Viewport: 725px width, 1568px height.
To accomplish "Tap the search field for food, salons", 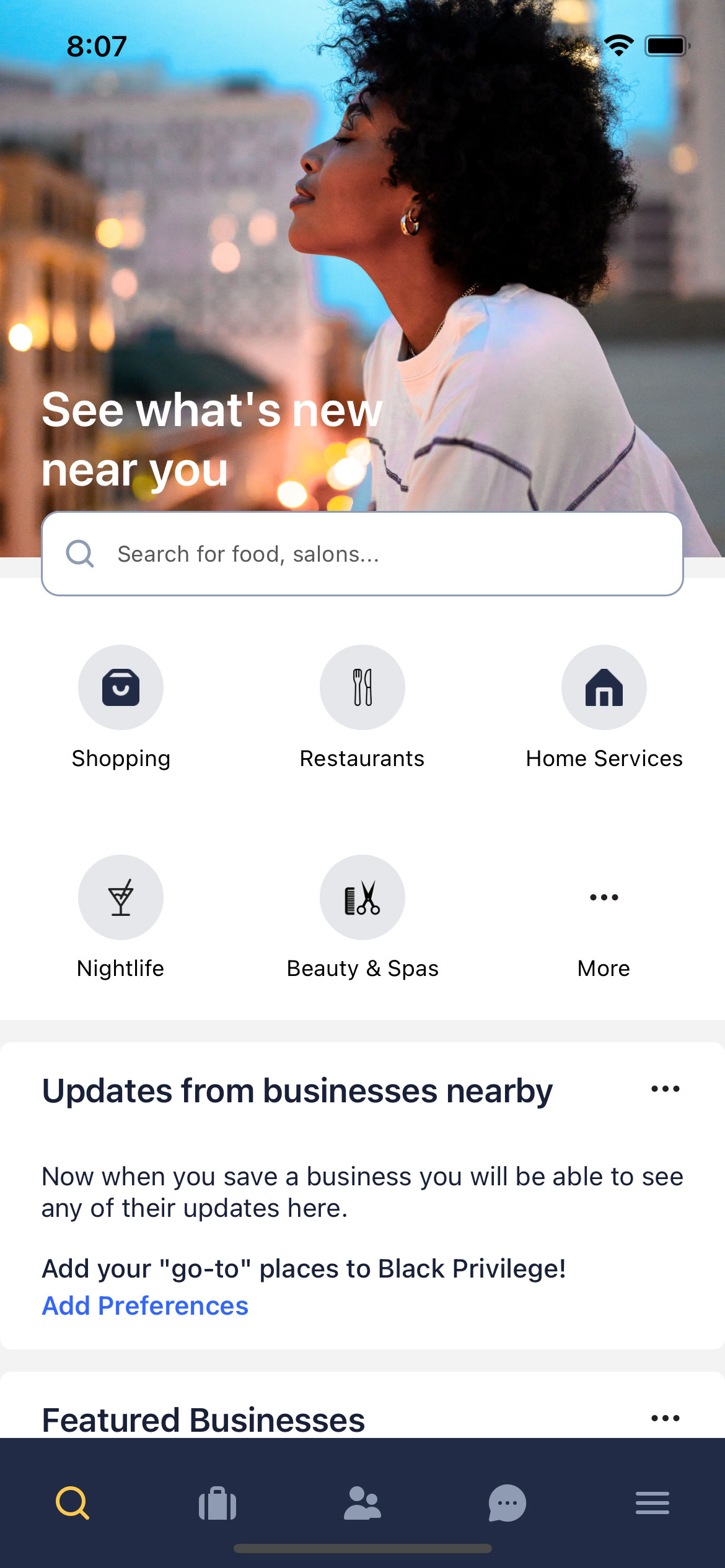I will coord(362,554).
